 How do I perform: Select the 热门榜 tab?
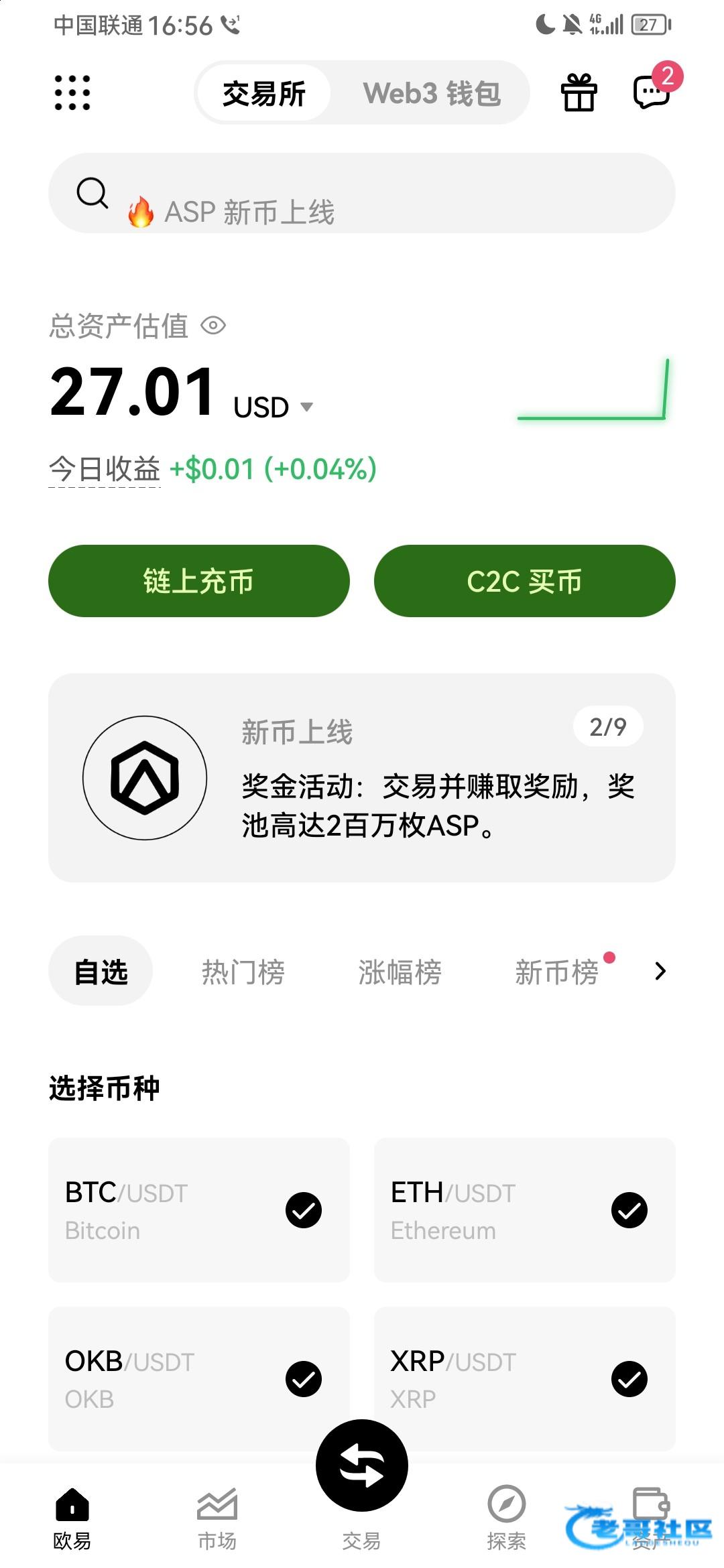243,972
